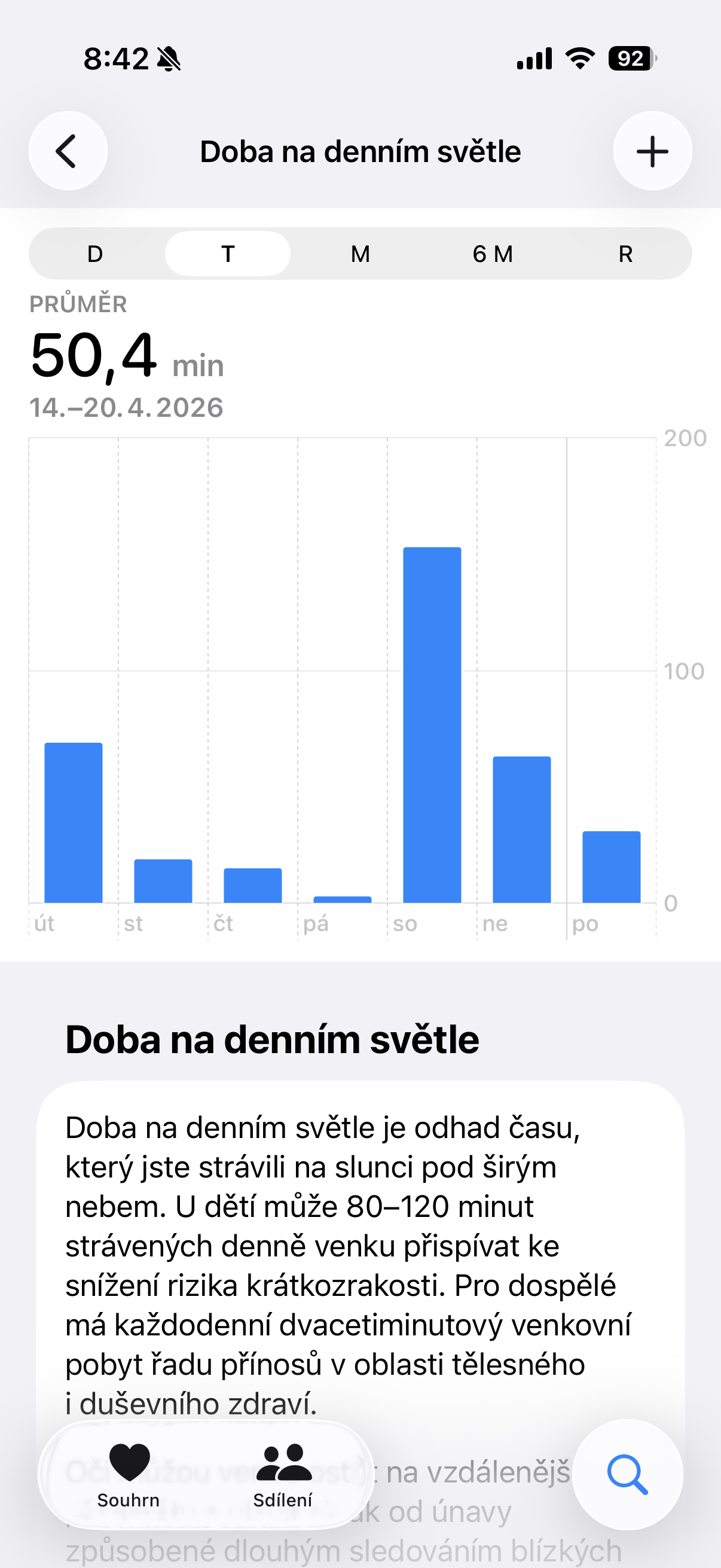Tap the út bar in the chart

point(74,822)
